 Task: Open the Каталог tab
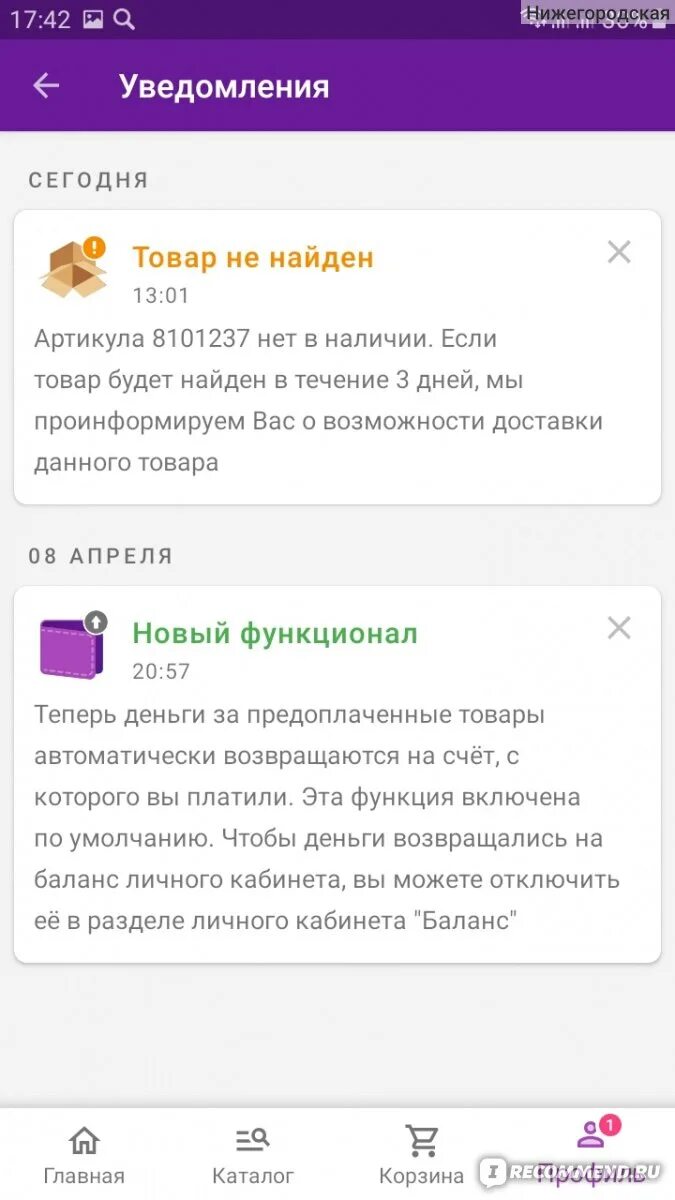click(x=253, y=1154)
